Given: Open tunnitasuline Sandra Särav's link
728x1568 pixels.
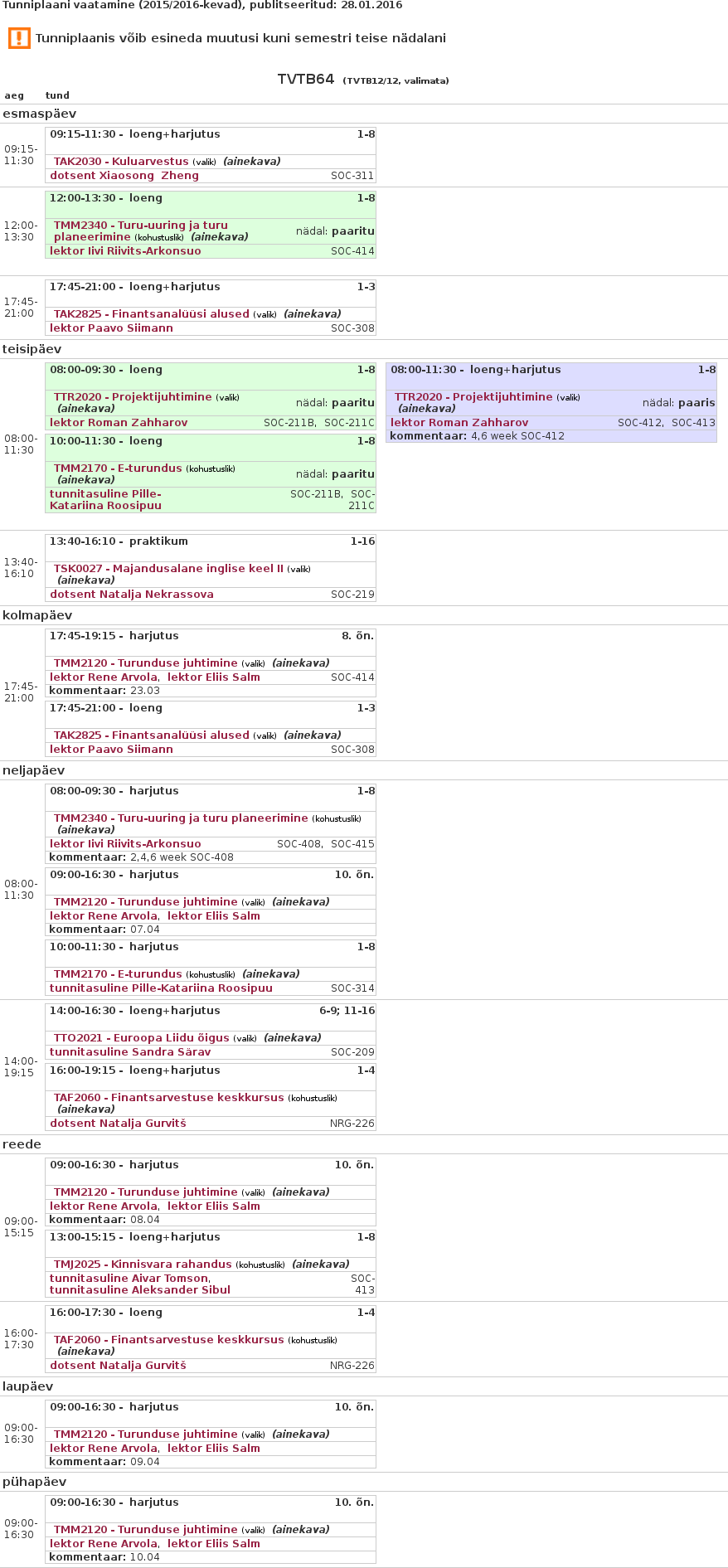Looking at the screenshot, I should click(x=130, y=1052).
